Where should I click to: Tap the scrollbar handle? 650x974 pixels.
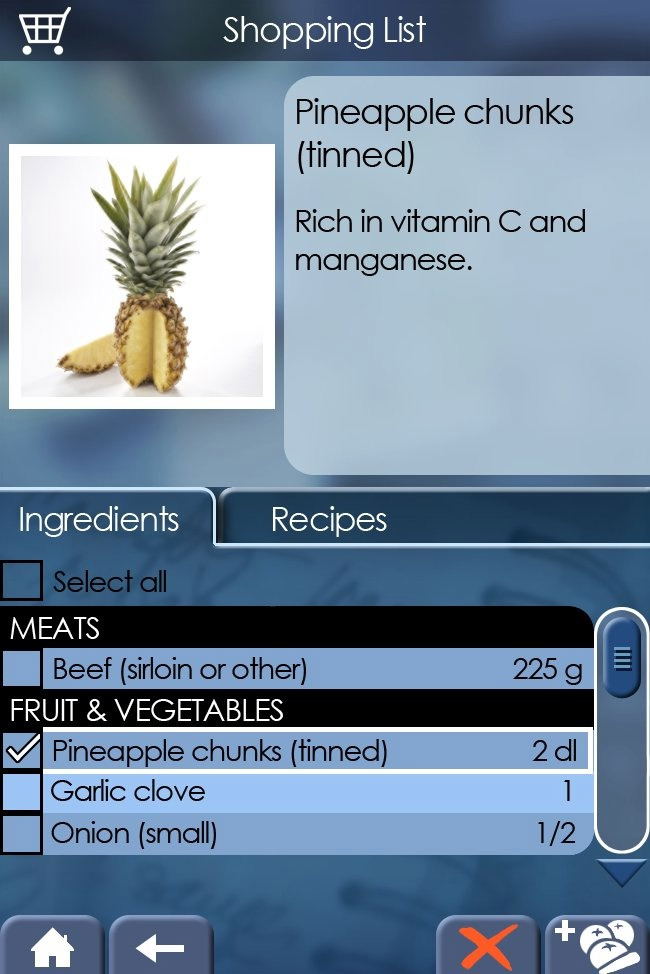pyautogui.click(x=621, y=658)
